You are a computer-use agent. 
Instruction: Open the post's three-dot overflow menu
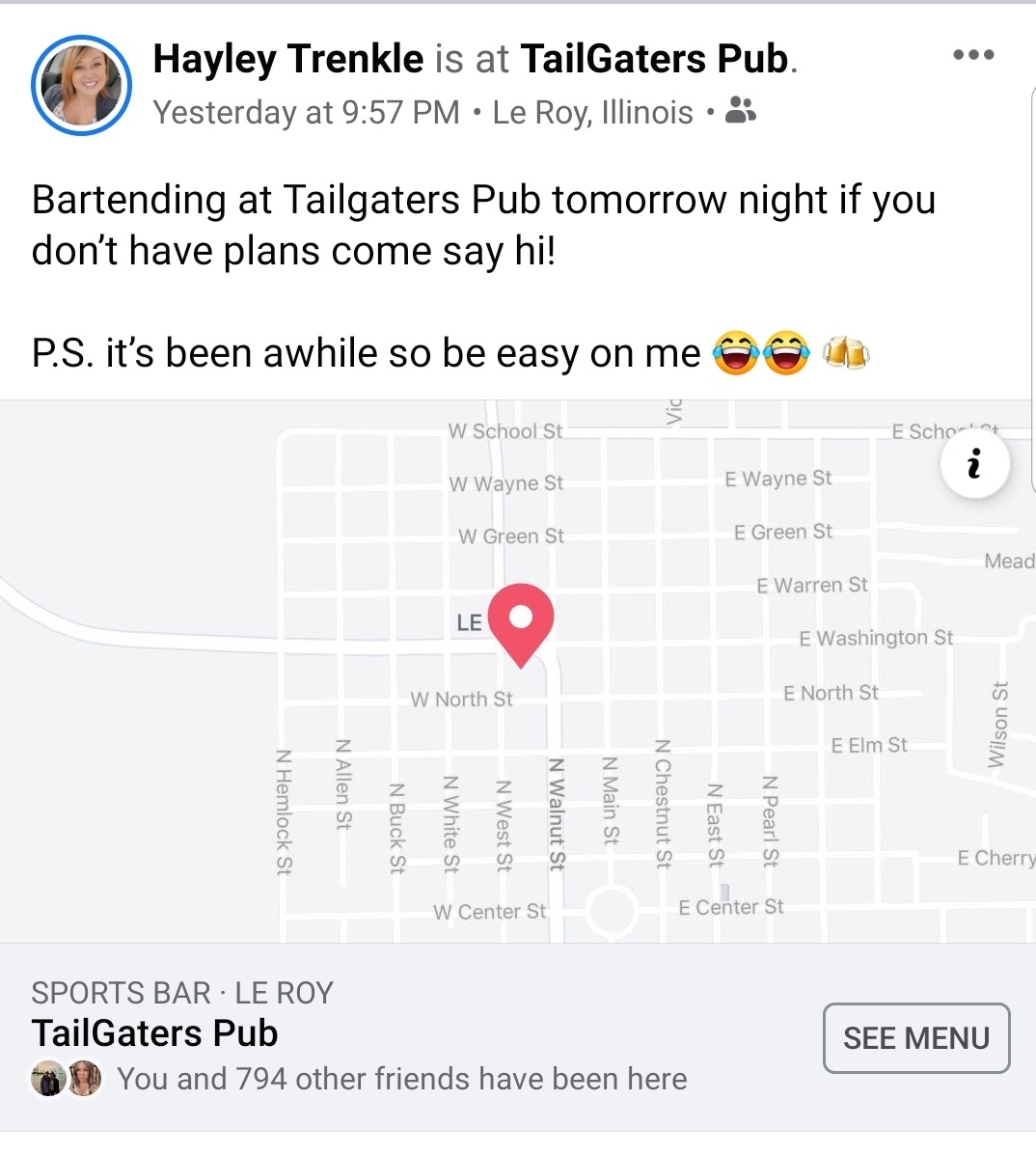pyautogui.click(x=972, y=55)
